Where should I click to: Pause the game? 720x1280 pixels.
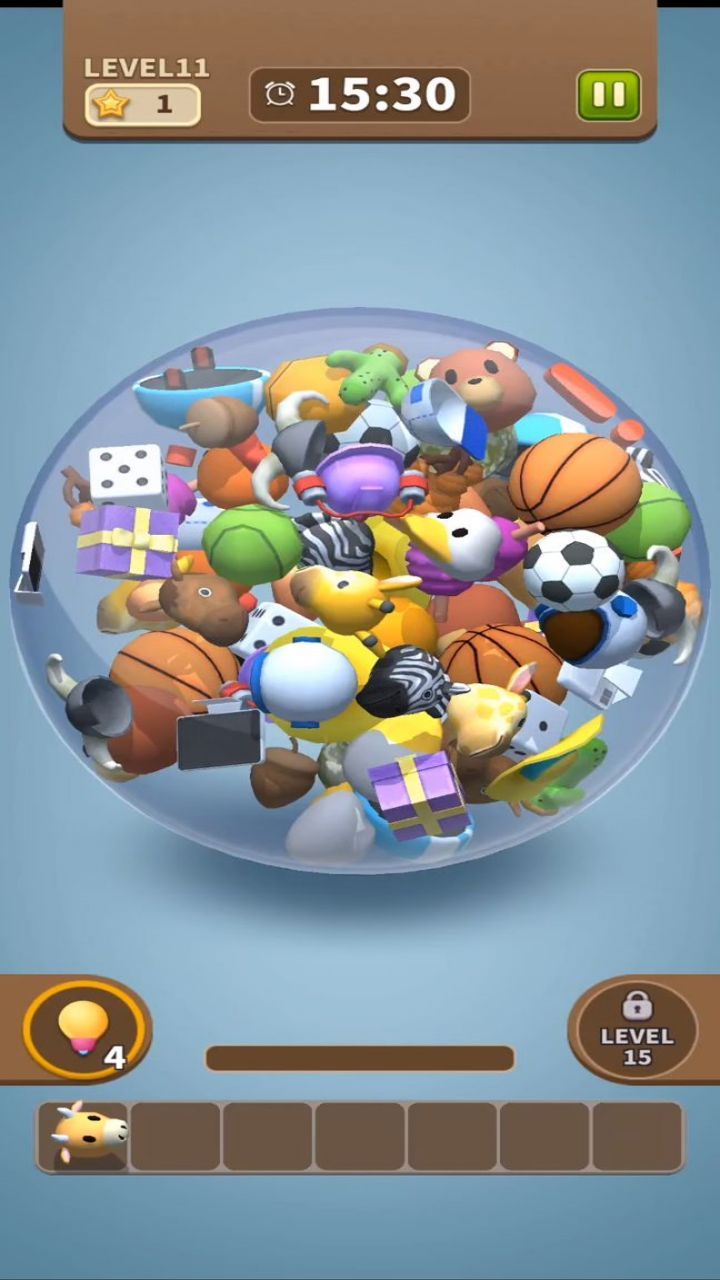[608, 95]
